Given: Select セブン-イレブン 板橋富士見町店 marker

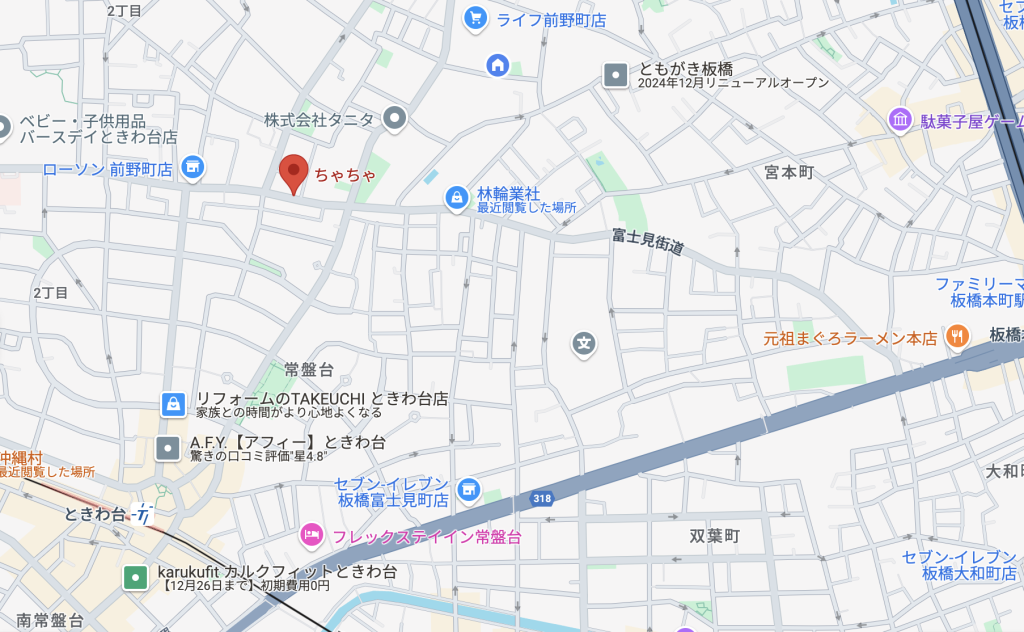Looking at the screenshot, I should (x=467, y=490).
